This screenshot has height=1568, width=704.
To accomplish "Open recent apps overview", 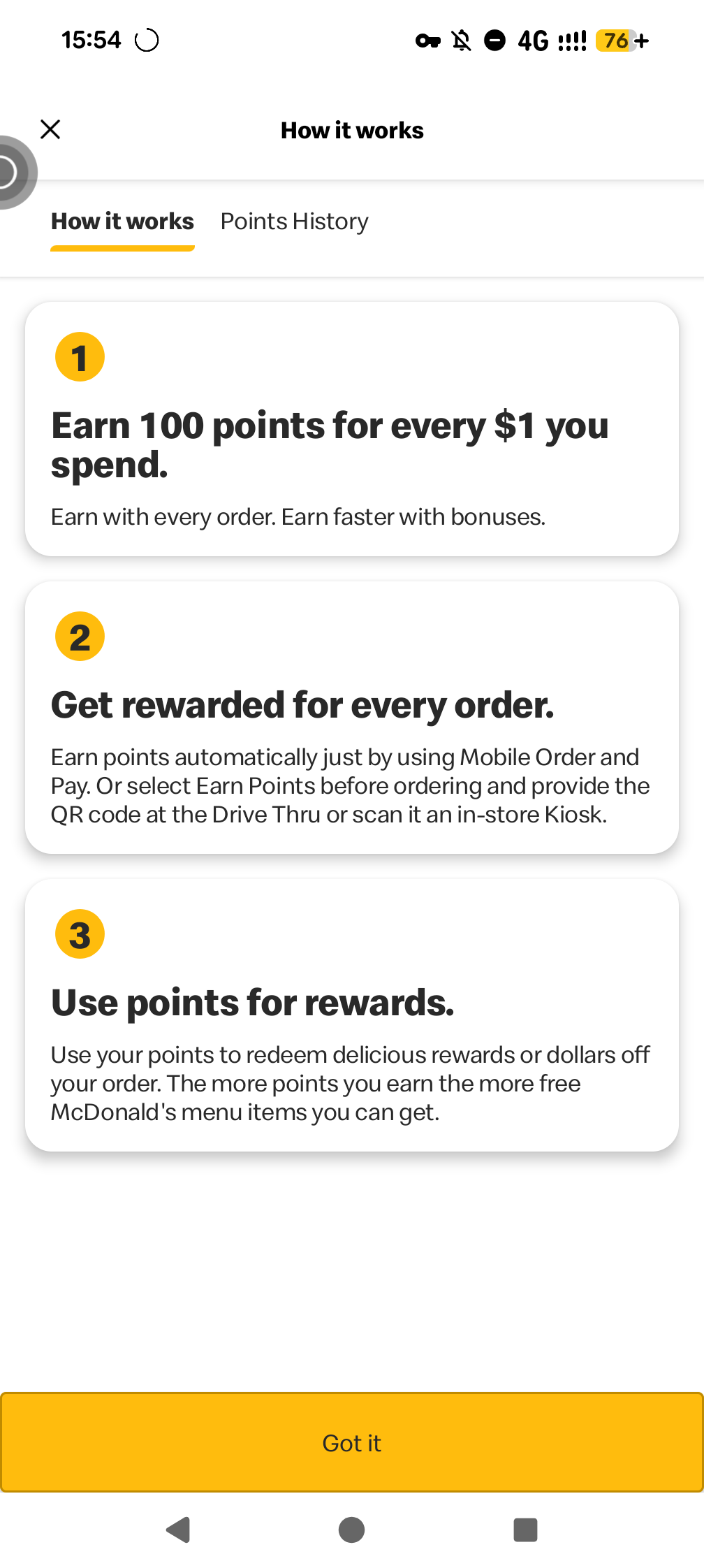I will (525, 1530).
